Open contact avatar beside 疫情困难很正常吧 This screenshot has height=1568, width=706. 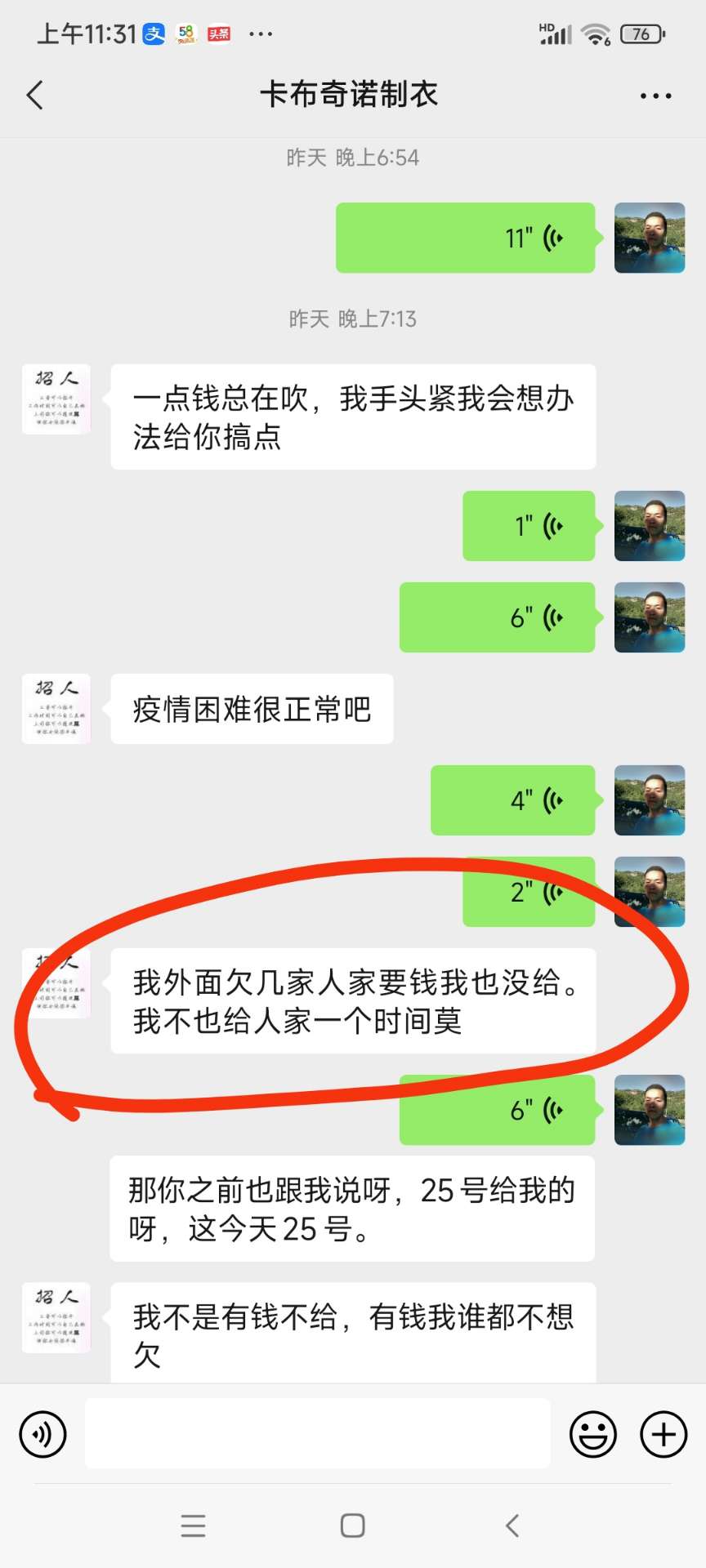tap(56, 709)
